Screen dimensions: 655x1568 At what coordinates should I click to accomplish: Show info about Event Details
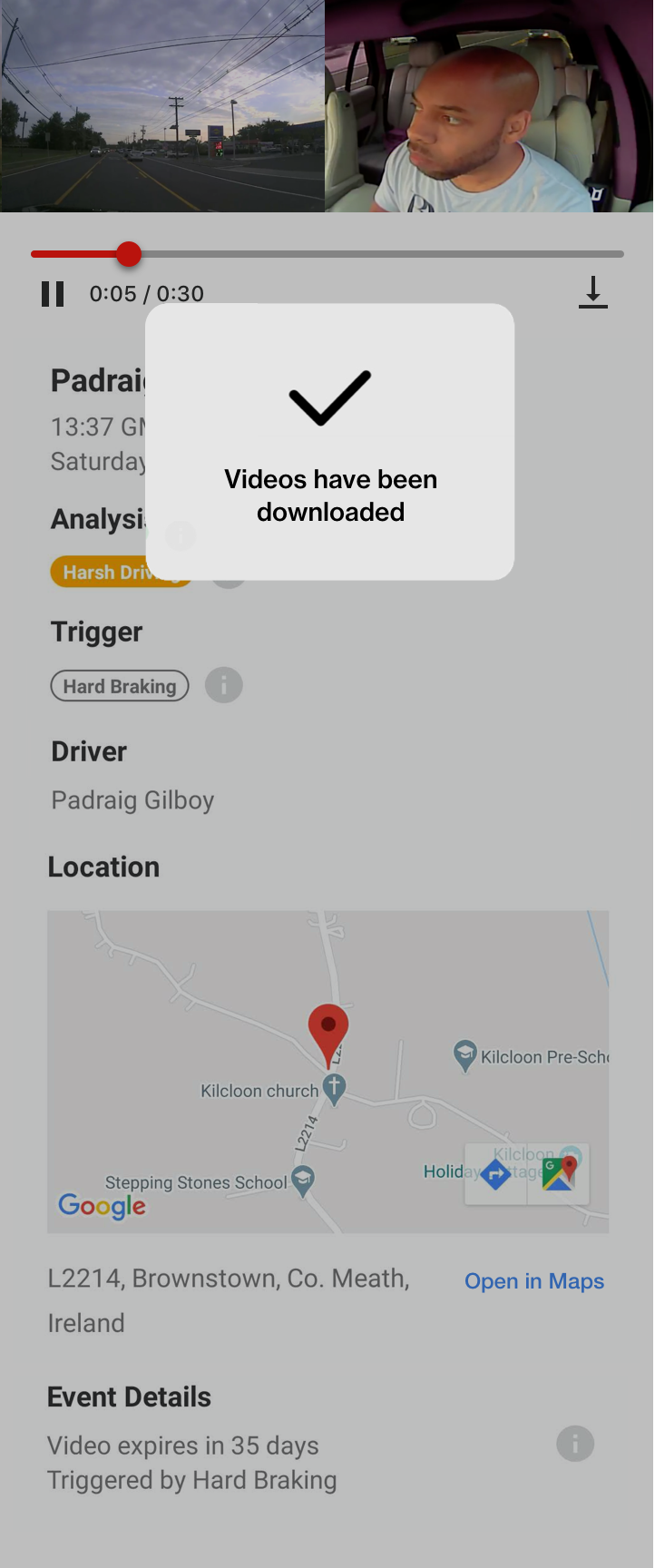(574, 1444)
